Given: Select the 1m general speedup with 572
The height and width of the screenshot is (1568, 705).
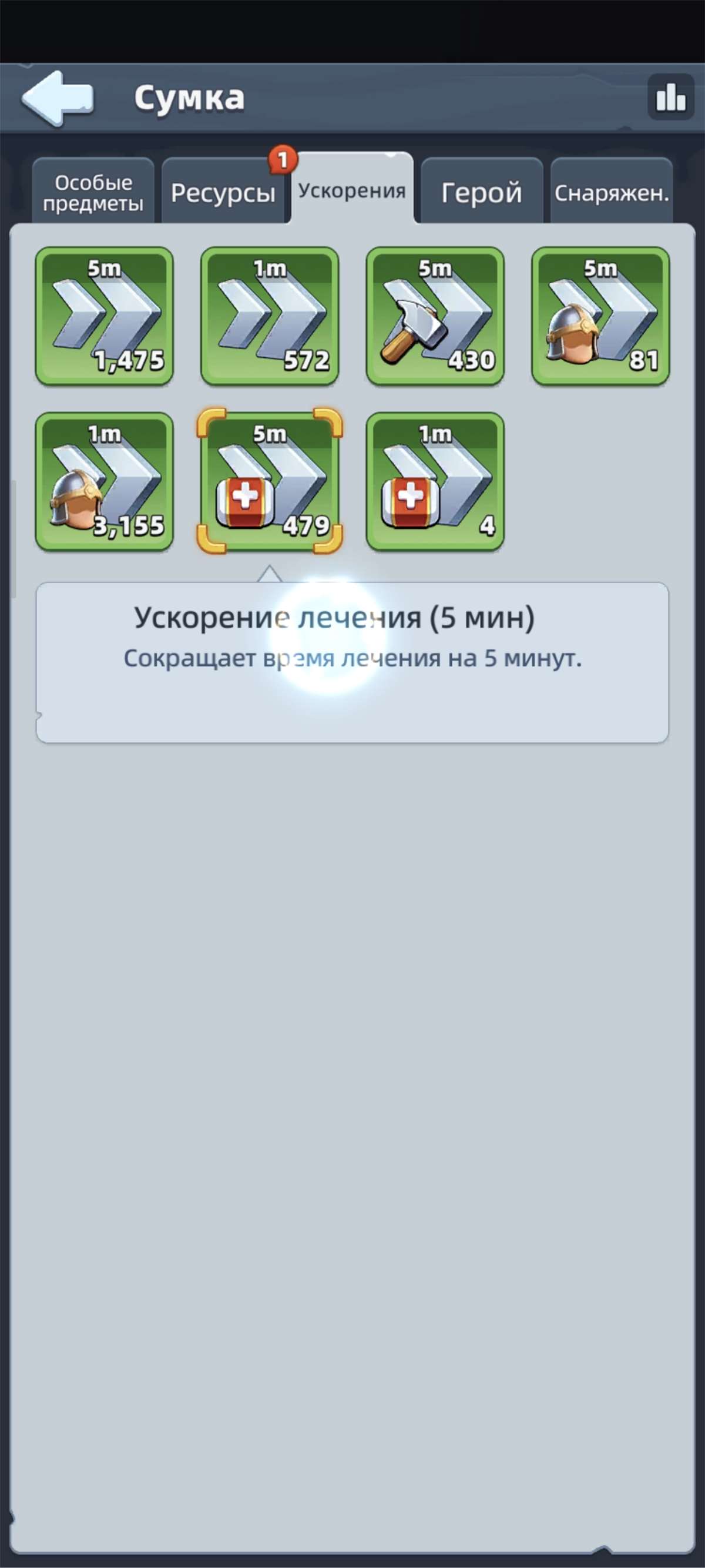Looking at the screenshot, I should [270, 316].
